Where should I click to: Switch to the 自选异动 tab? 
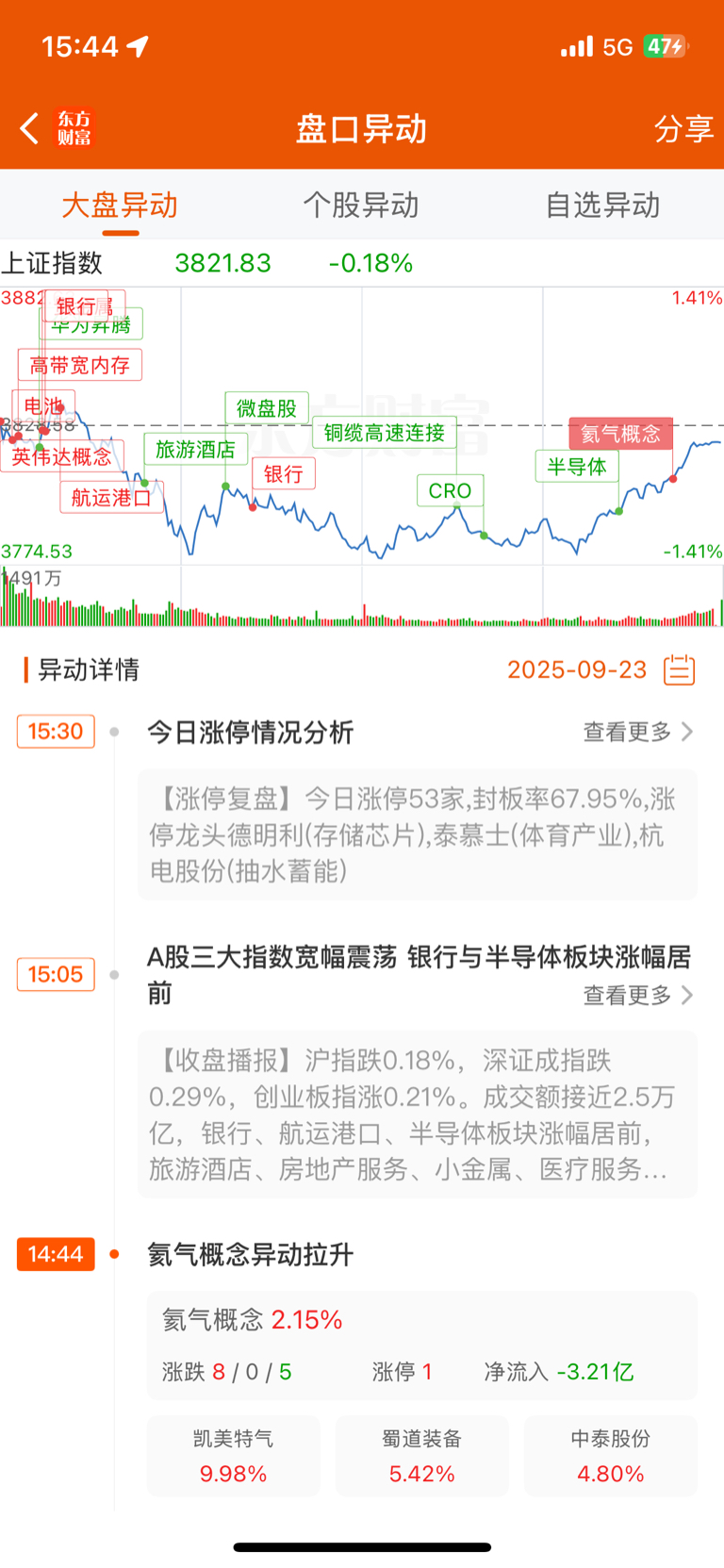pos(602,205)
